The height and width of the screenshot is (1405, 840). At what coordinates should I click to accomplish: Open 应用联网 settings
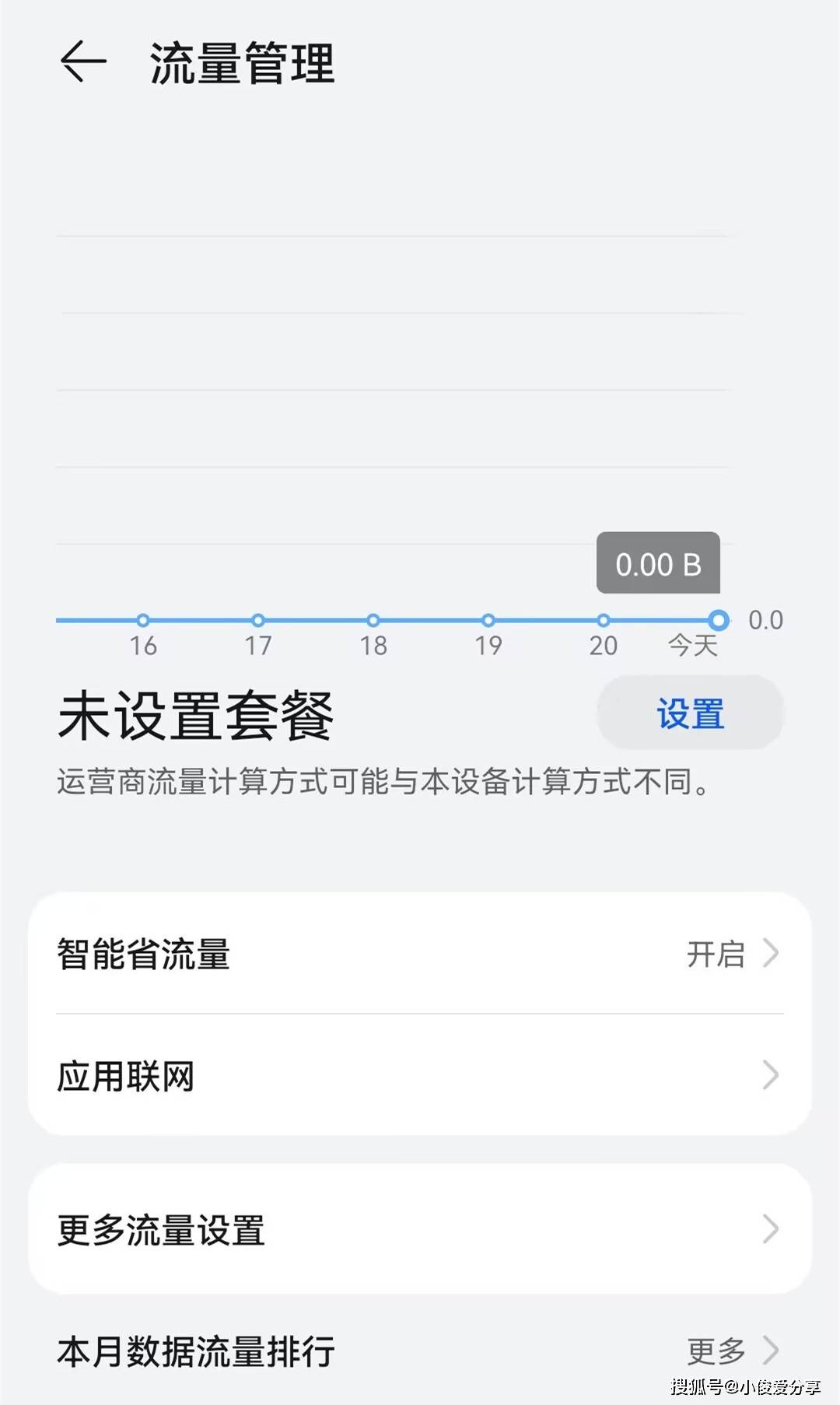point(420,1076)
